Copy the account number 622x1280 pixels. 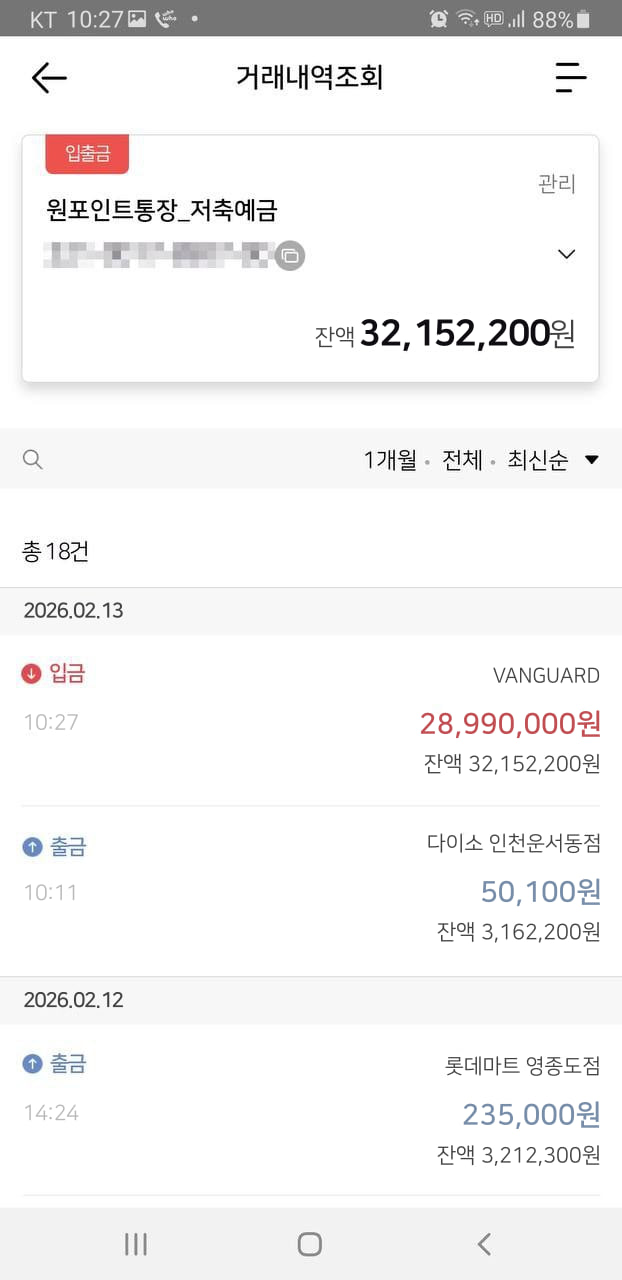pos(289,256)
